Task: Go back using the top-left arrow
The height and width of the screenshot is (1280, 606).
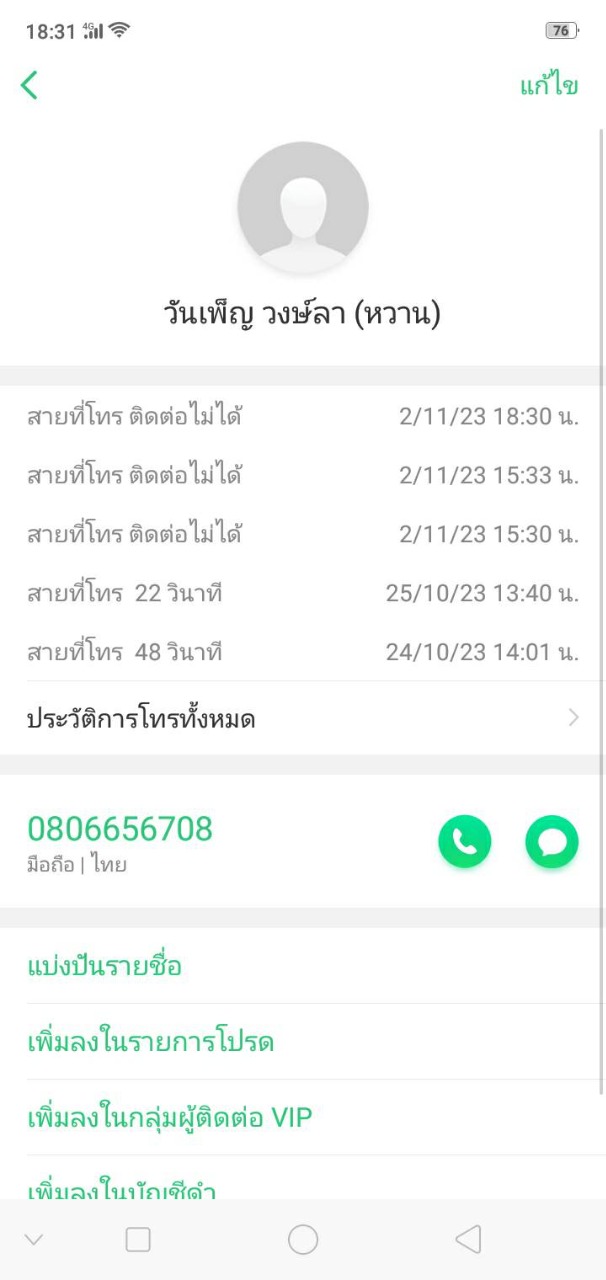Action: coord(29,85)
